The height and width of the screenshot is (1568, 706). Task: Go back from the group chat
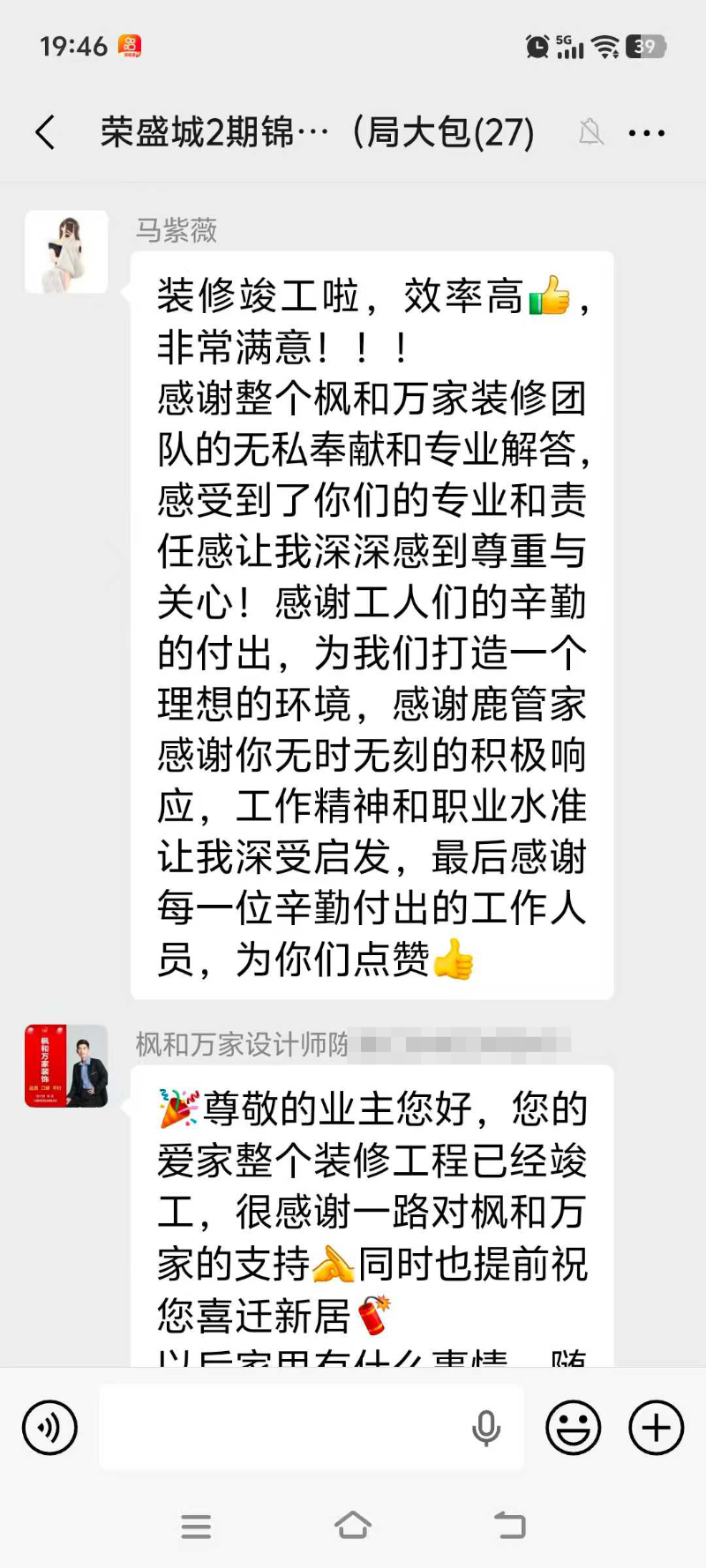46,133
